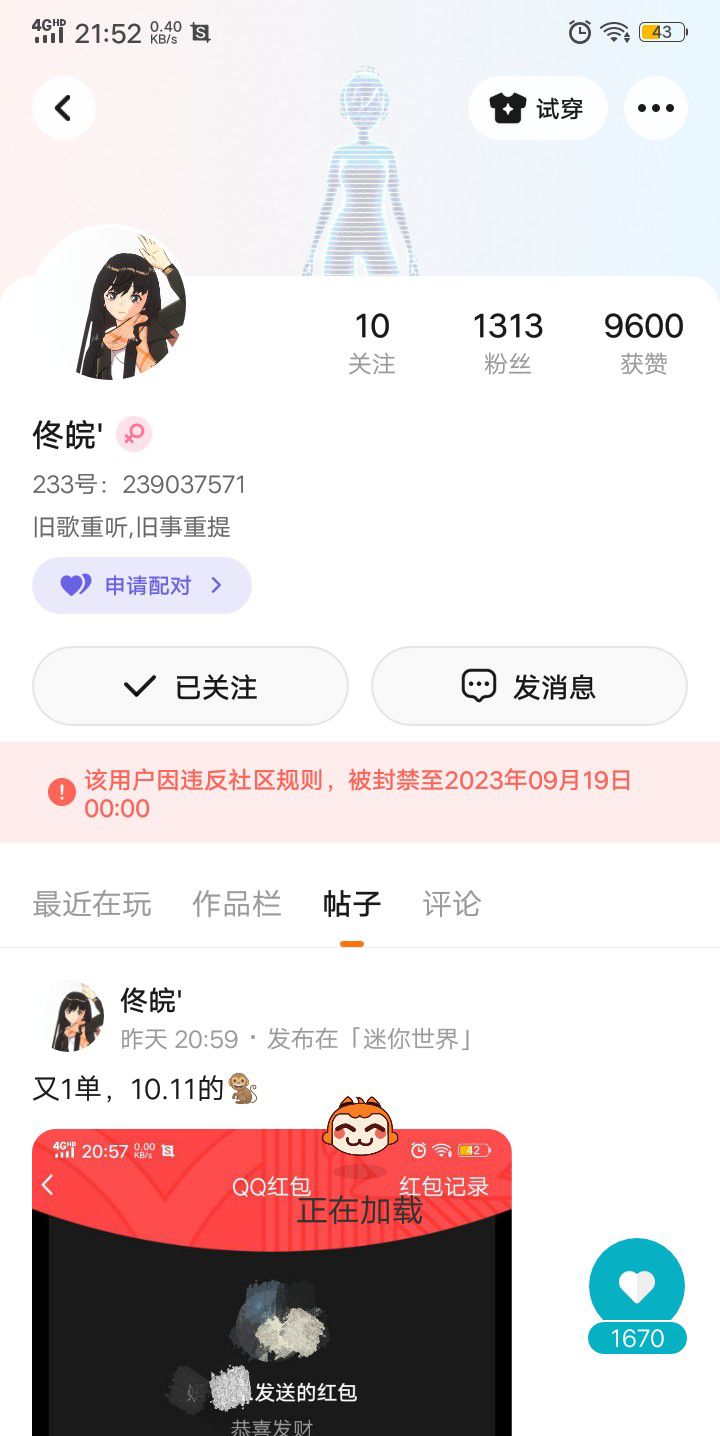The height and width of the screenshot is (1436, 720).
Task: Switch to the 评论 tab
Action: click(x=451, y=904)
